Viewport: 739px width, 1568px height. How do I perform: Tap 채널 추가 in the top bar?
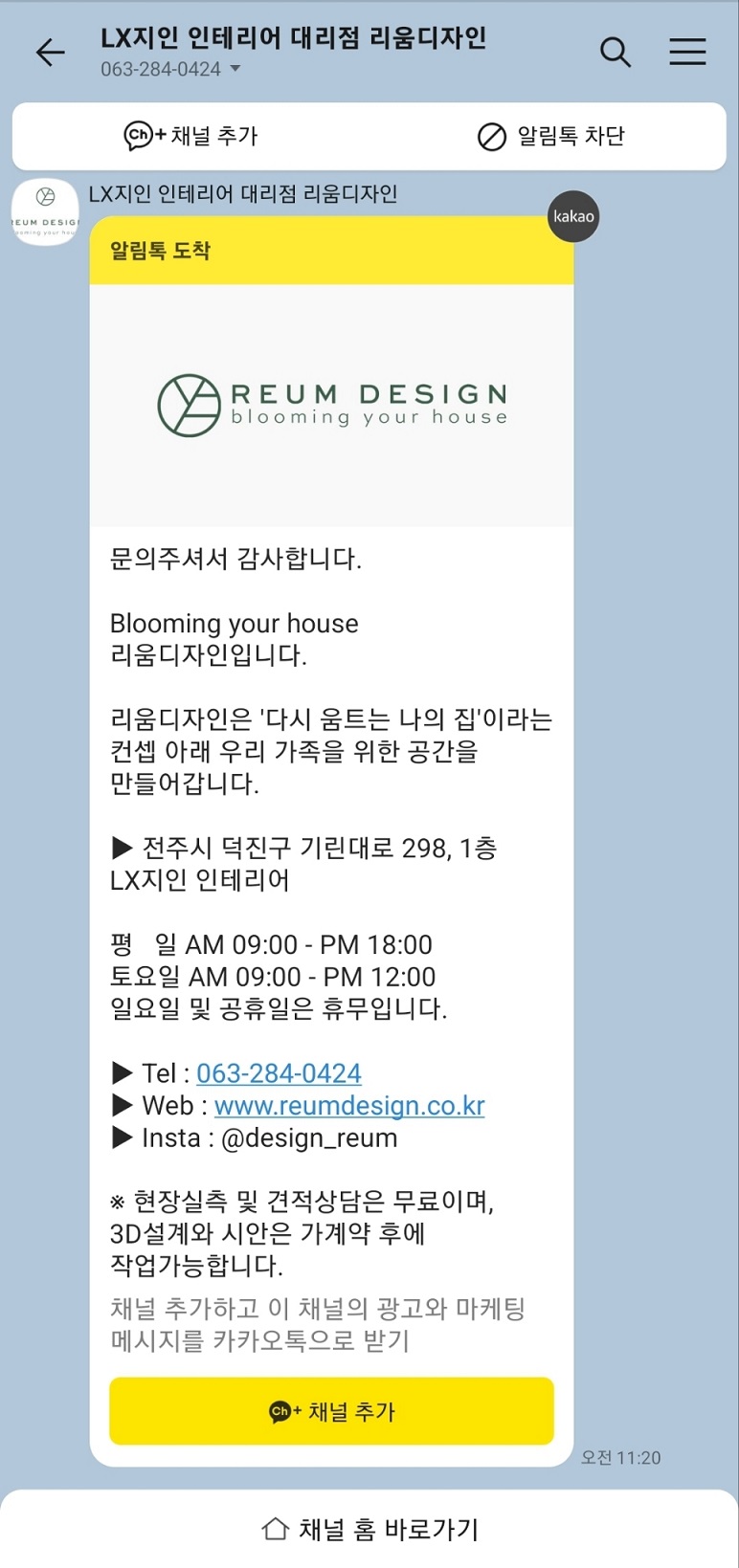[191, 136]
